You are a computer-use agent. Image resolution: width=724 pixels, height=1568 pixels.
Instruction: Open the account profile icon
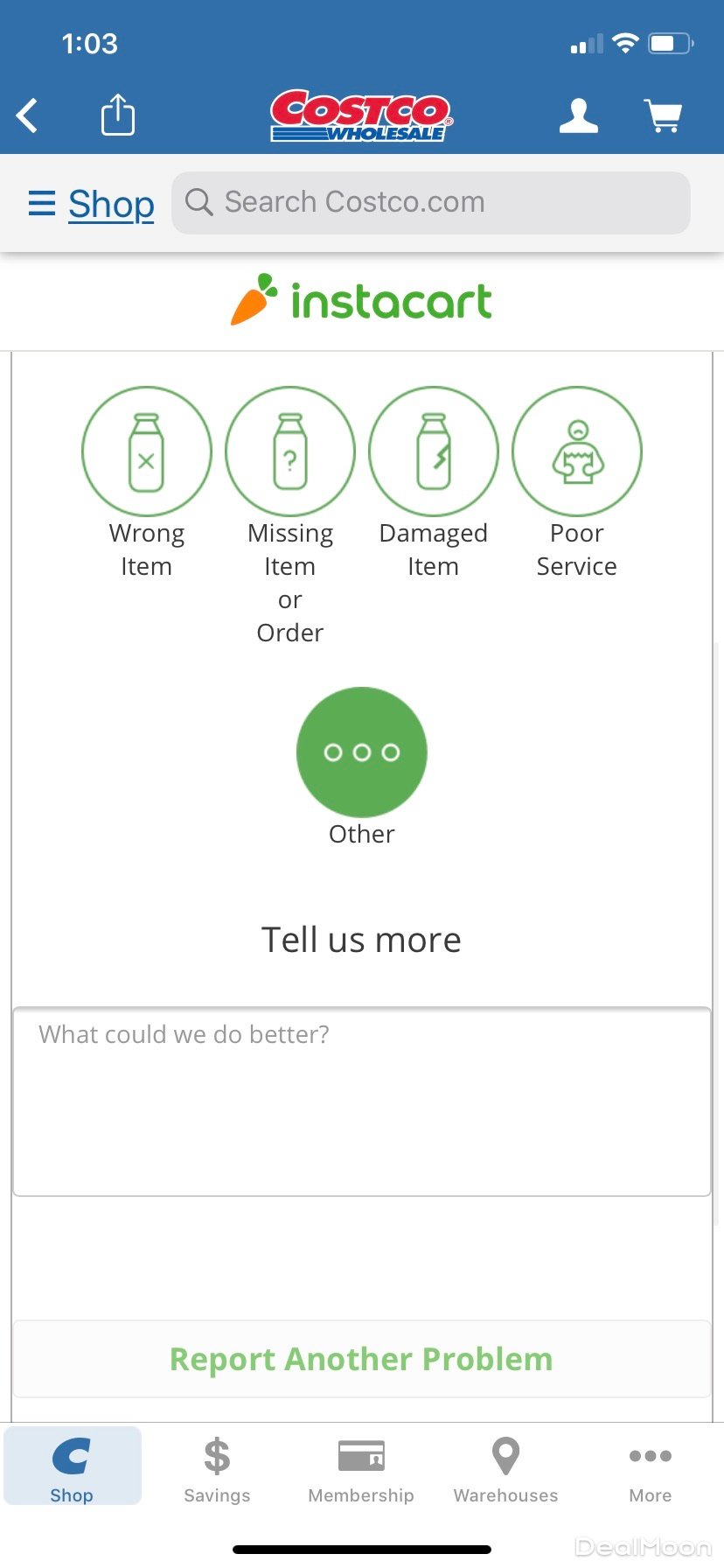click(578, 115)
